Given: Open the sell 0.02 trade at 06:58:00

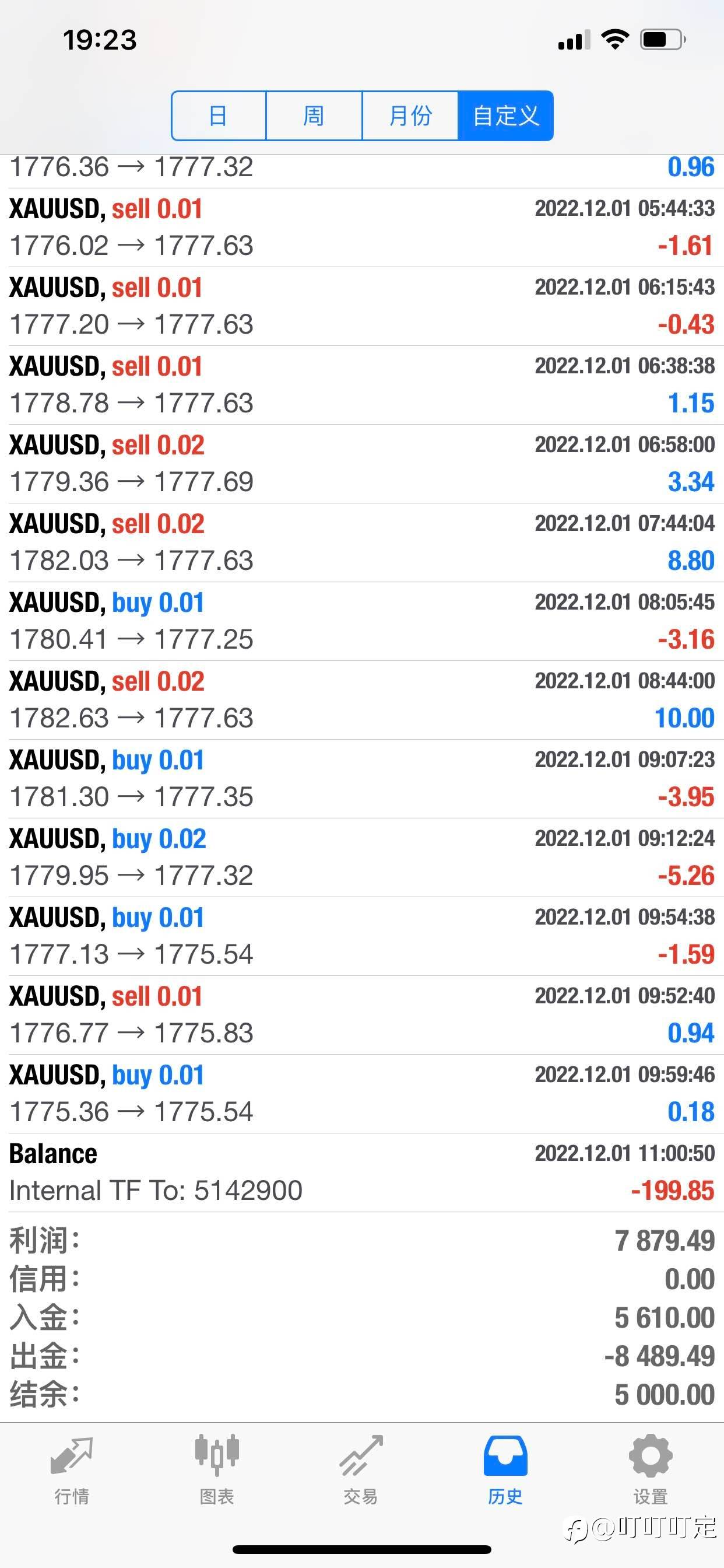Looking at the screenshot, I should (x=362, y=464).
